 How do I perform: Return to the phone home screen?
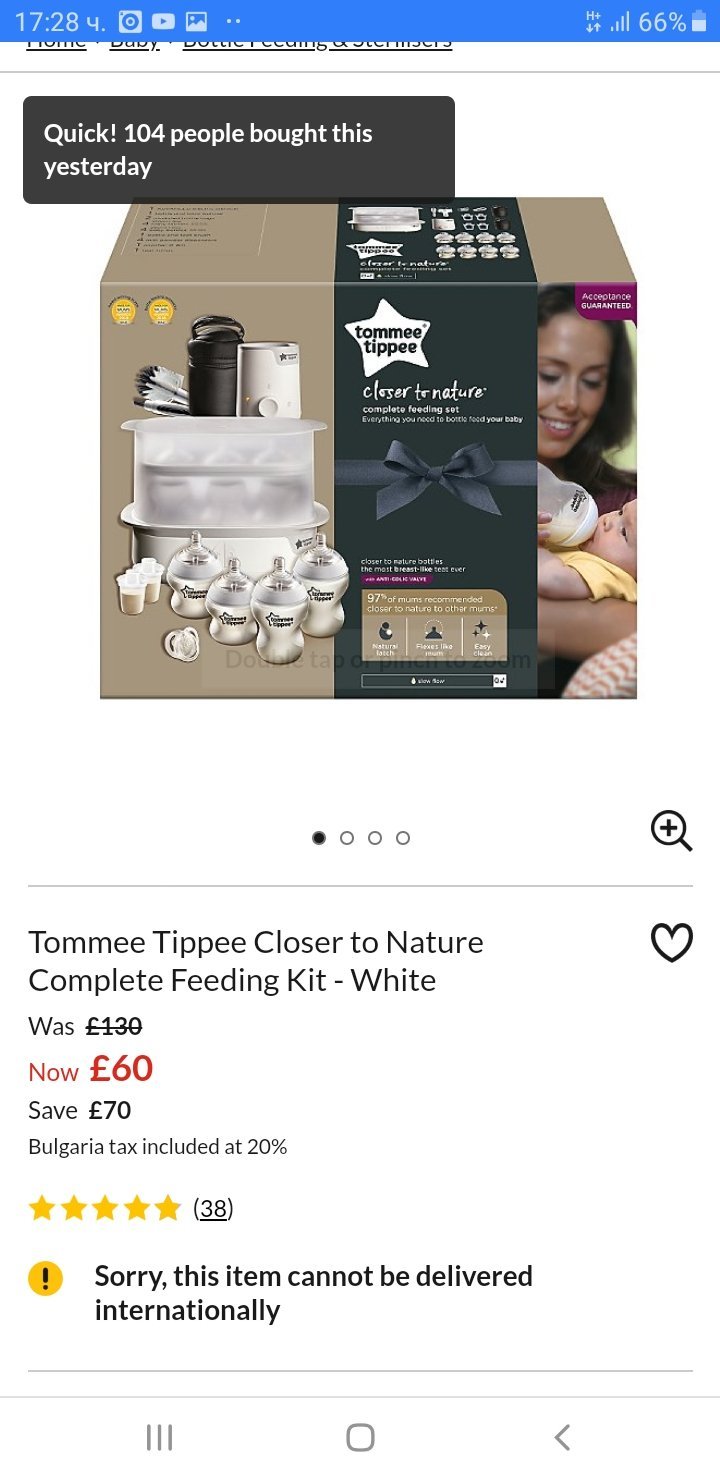point(360,1437)
